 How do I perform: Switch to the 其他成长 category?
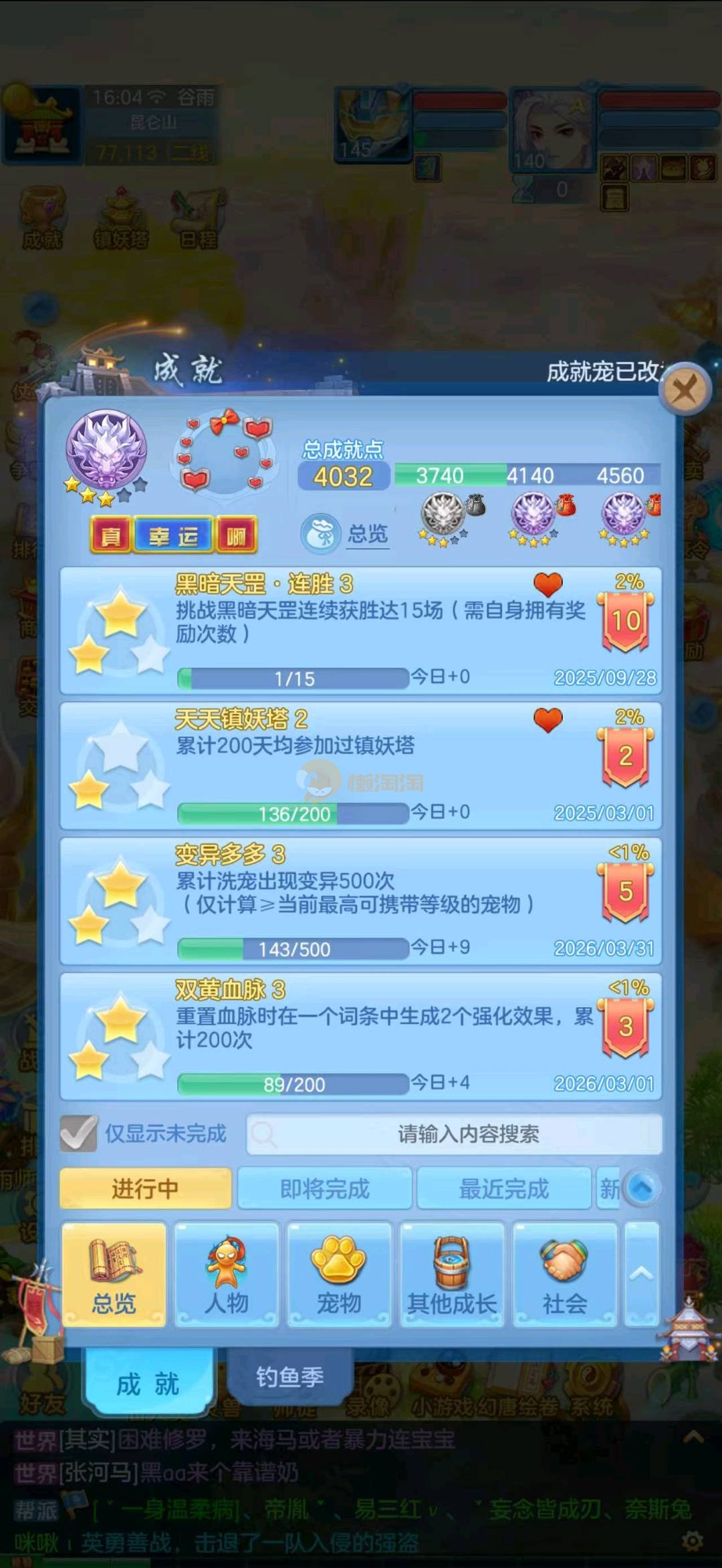pyautogui.click(x=451, y=1275)
